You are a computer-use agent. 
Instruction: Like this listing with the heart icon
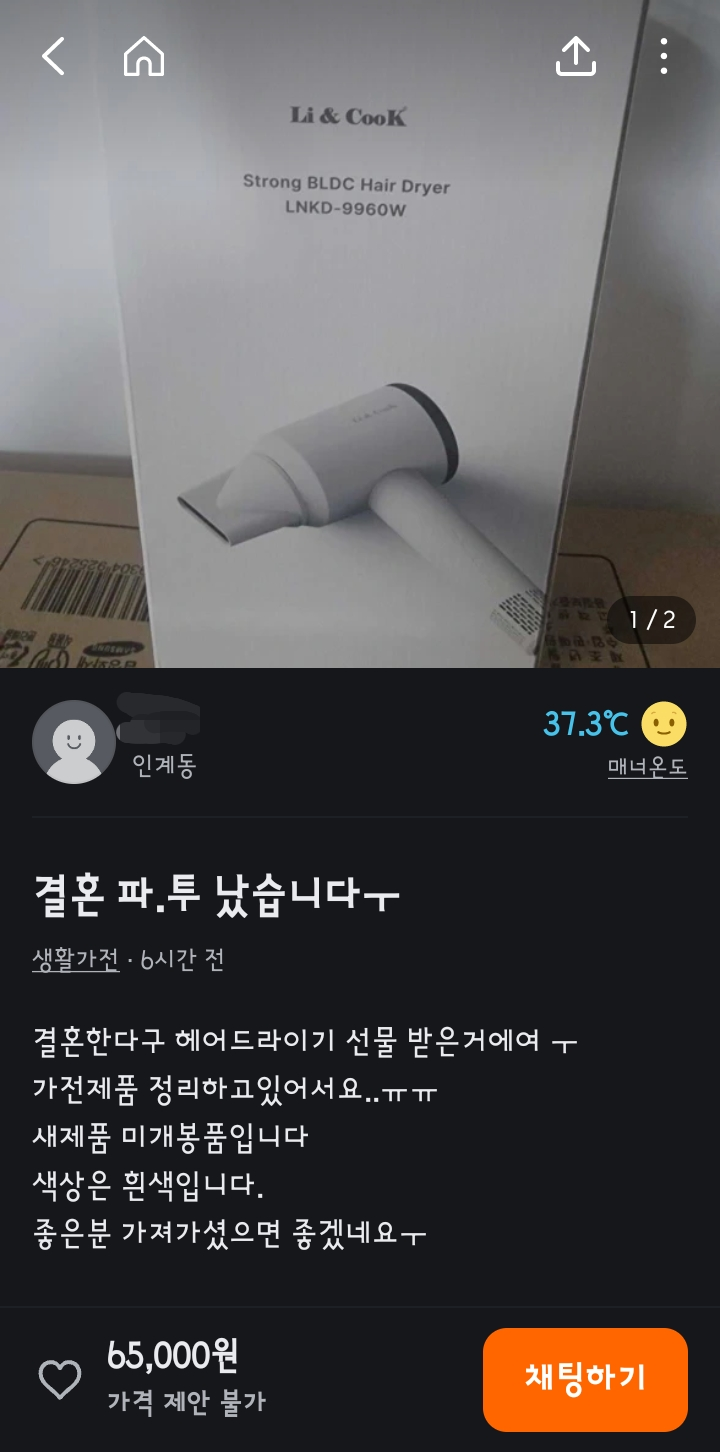tap(60, 1380)
